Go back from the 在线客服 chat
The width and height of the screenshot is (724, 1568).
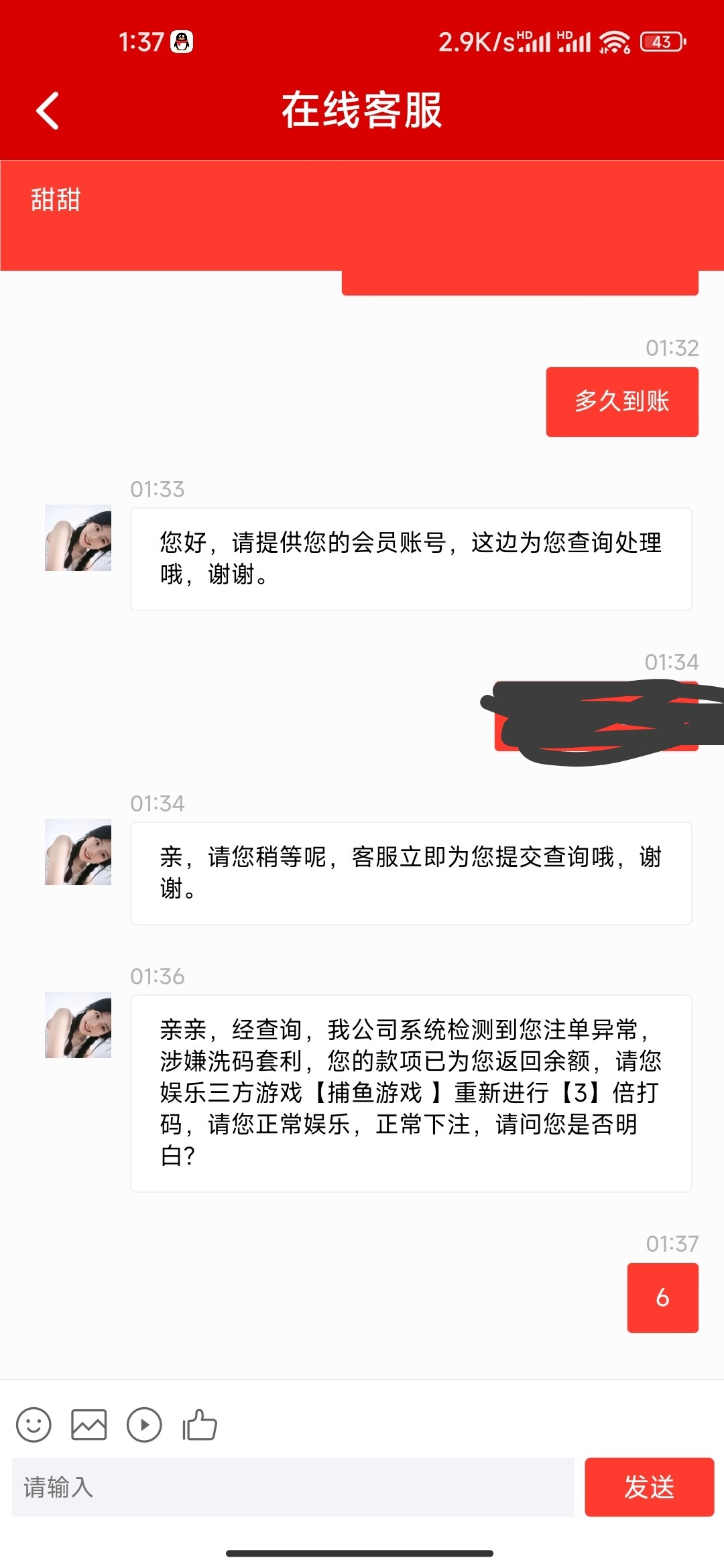tap(48, 111)
